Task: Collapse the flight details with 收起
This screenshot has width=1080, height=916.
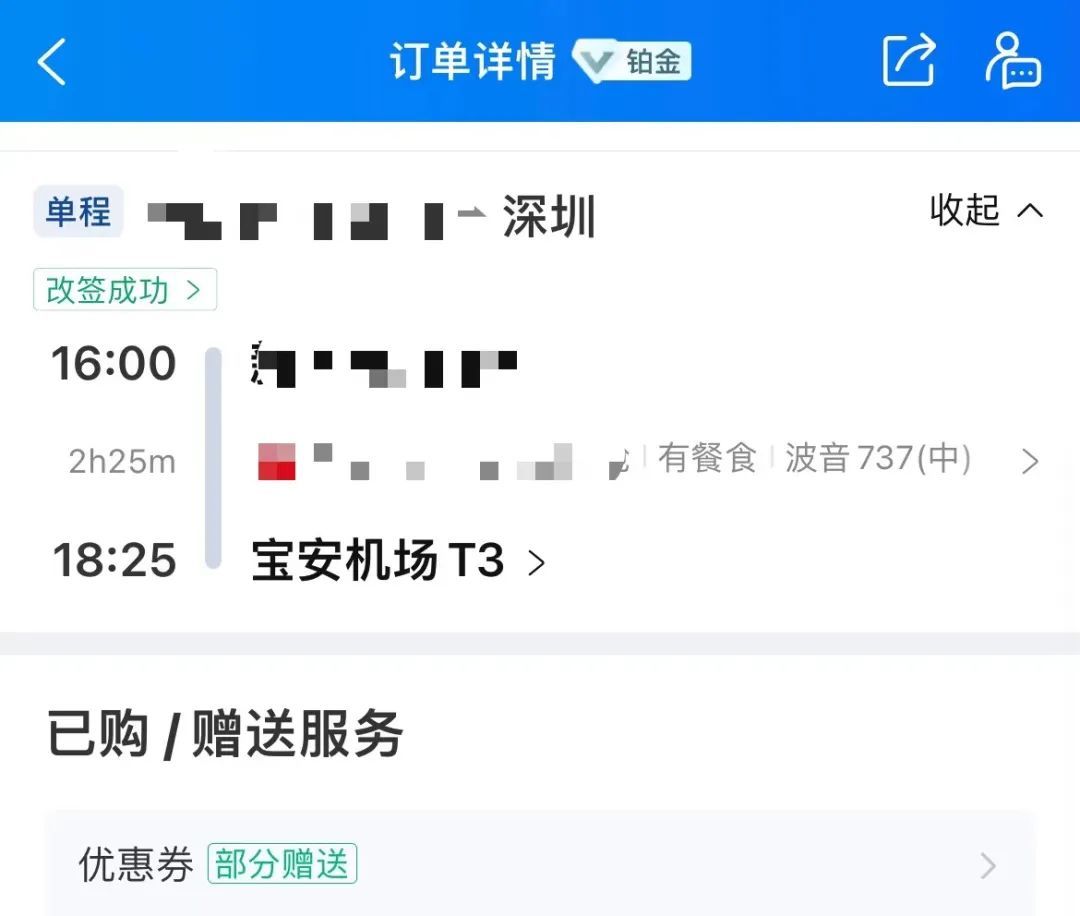Action: [x=985, y=210]
